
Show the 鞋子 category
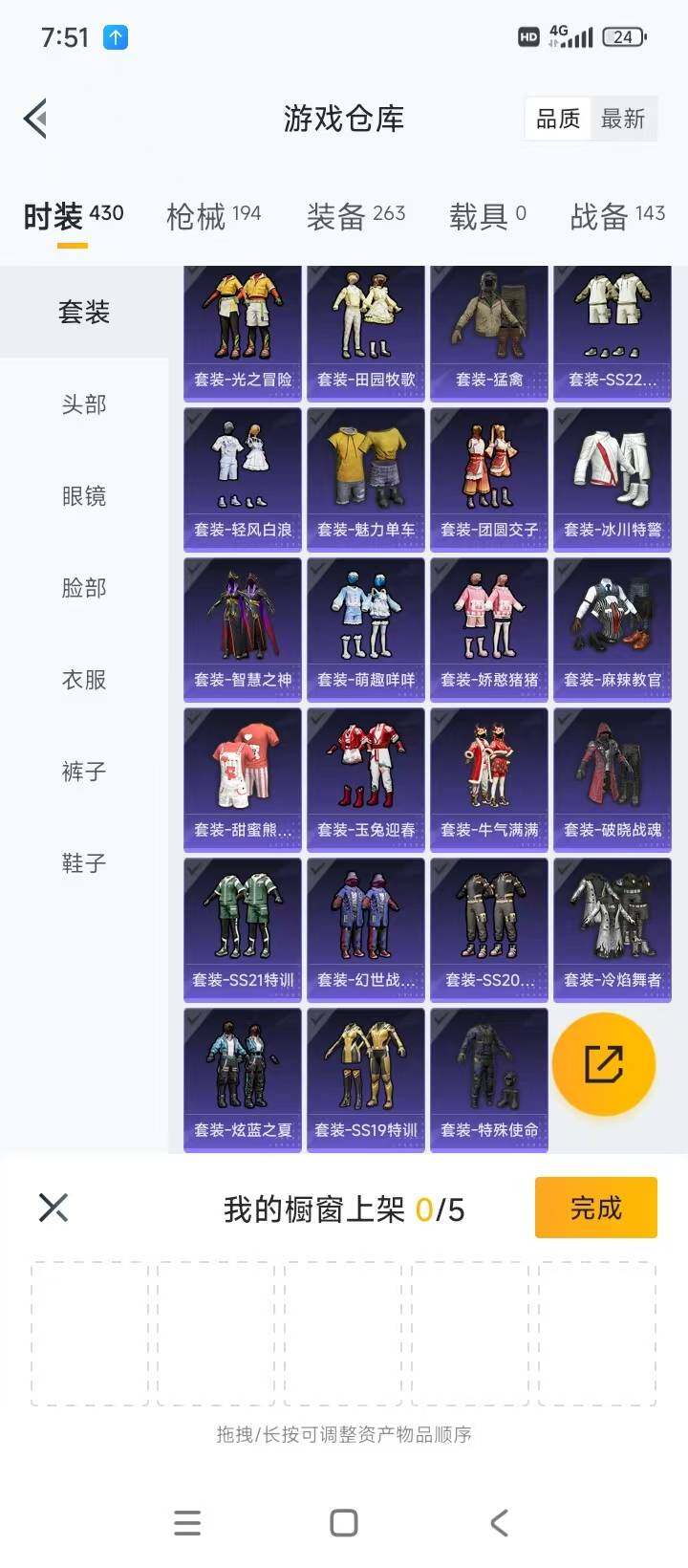(84, 863)
